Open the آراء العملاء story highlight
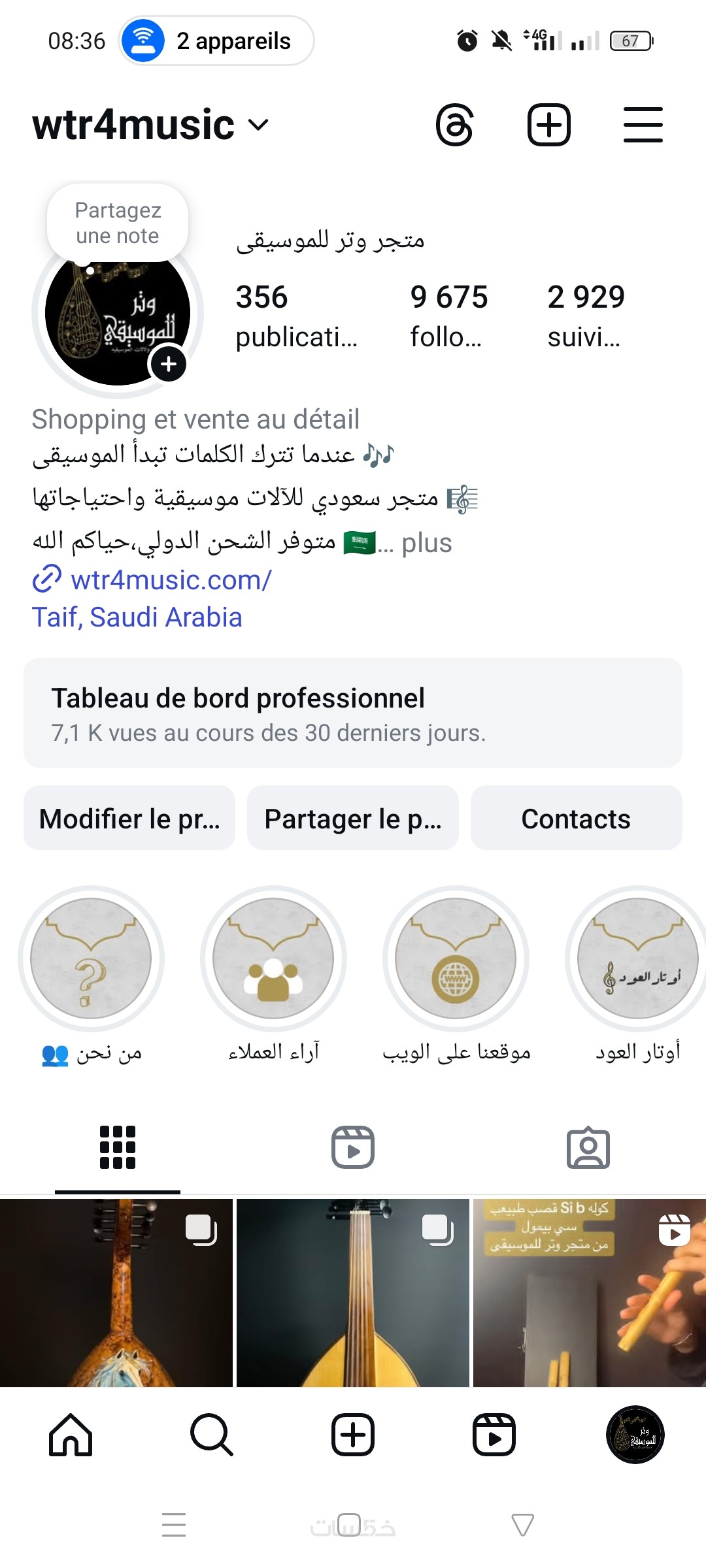 click(x=273, y=958)
